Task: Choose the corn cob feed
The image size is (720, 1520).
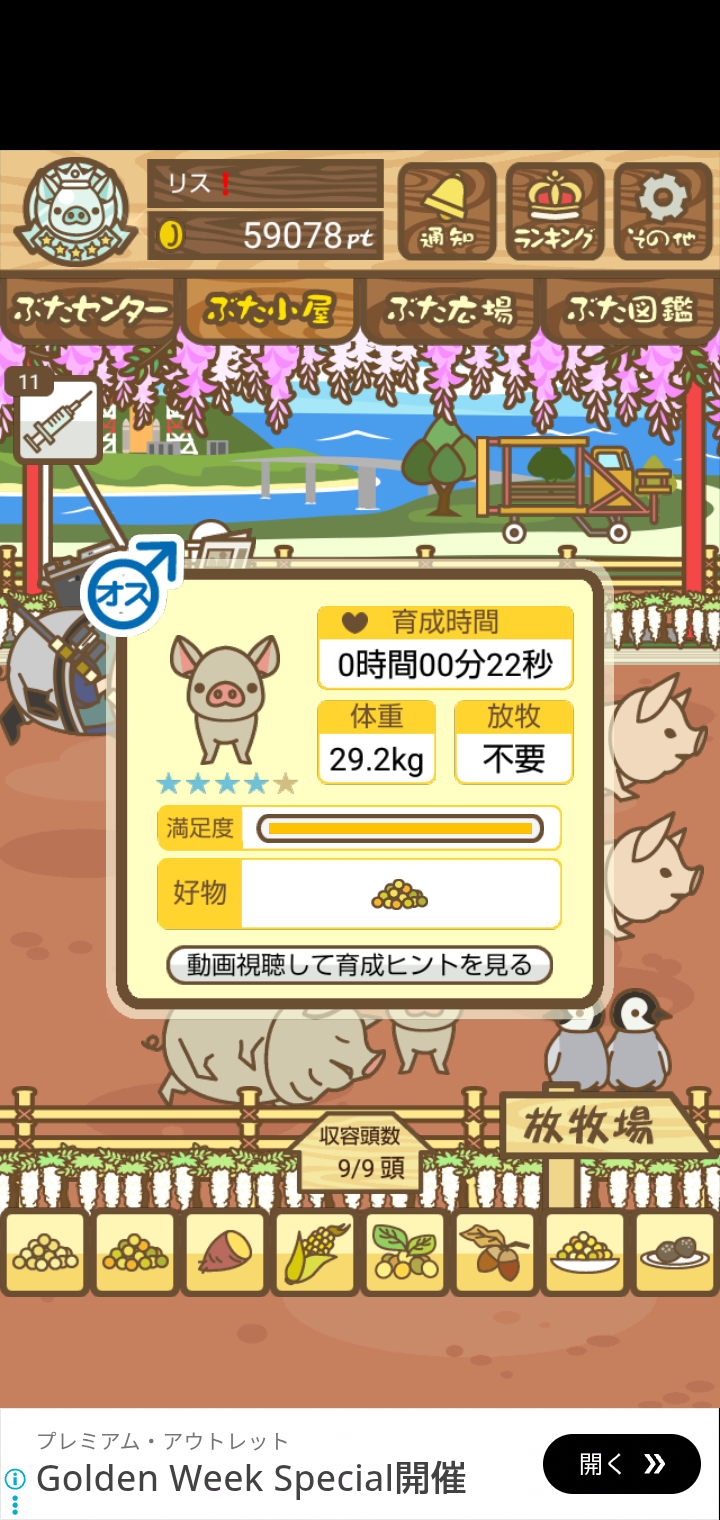Action: pyautogui.click(x=315, y=1253)
